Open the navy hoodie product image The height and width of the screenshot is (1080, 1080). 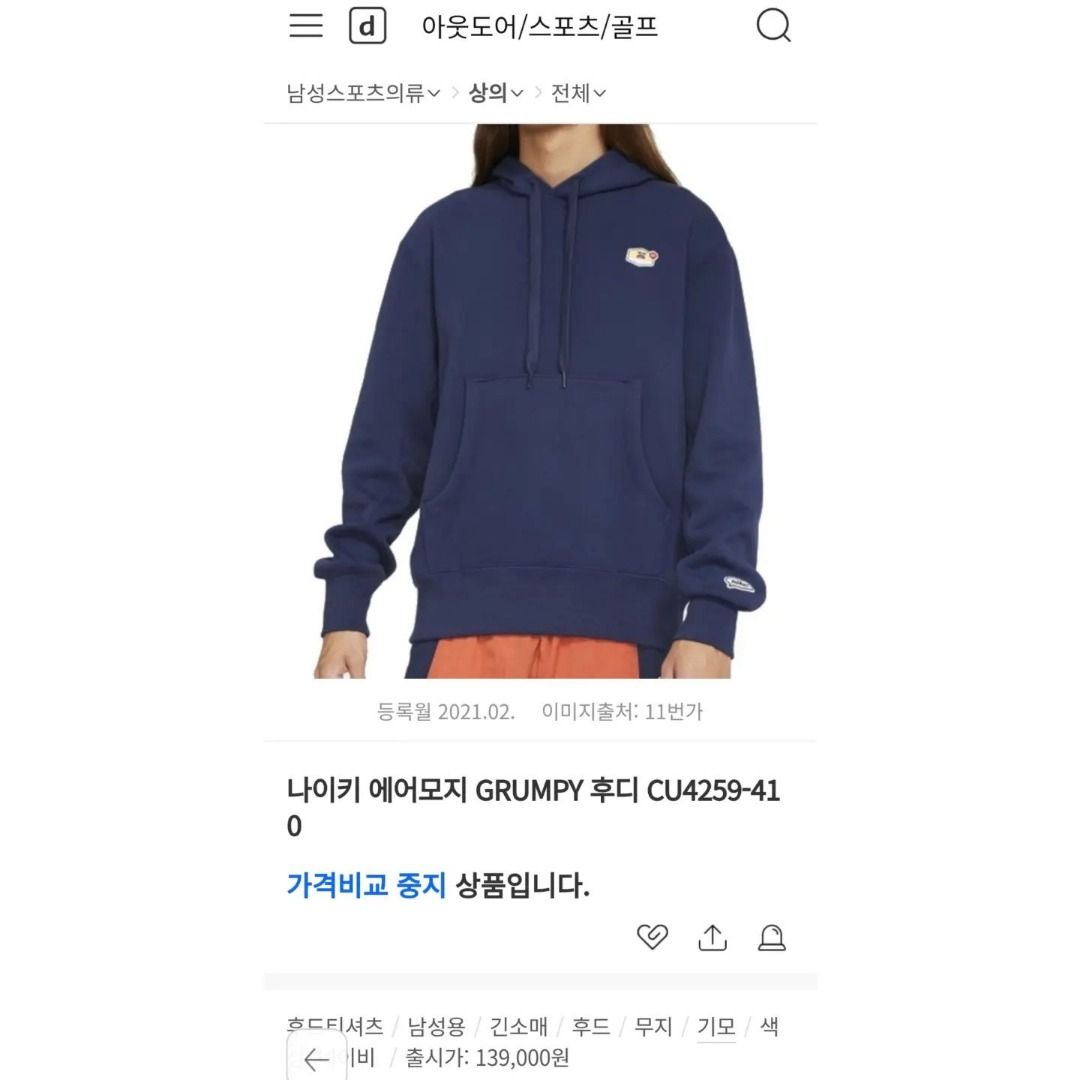[540, 400]
